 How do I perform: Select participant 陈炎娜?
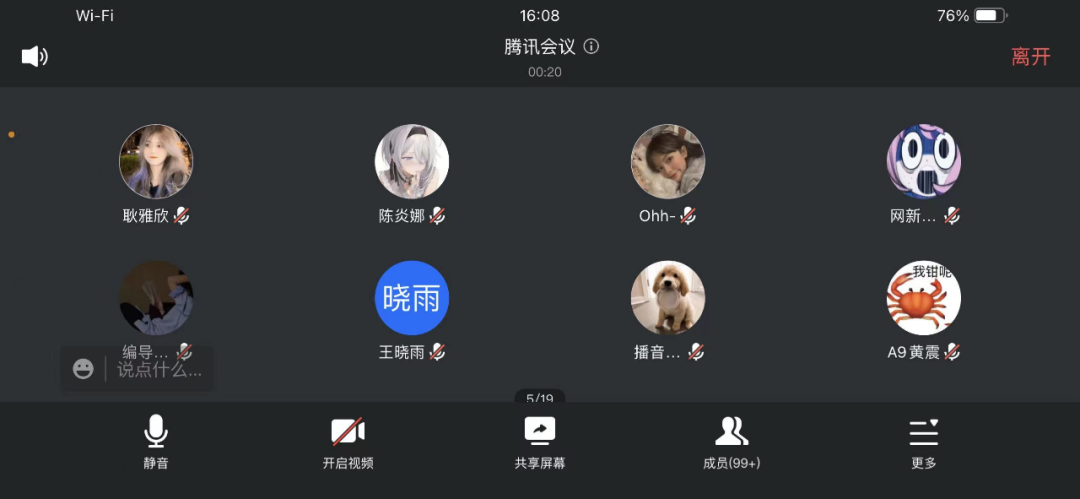pos(412,162)
